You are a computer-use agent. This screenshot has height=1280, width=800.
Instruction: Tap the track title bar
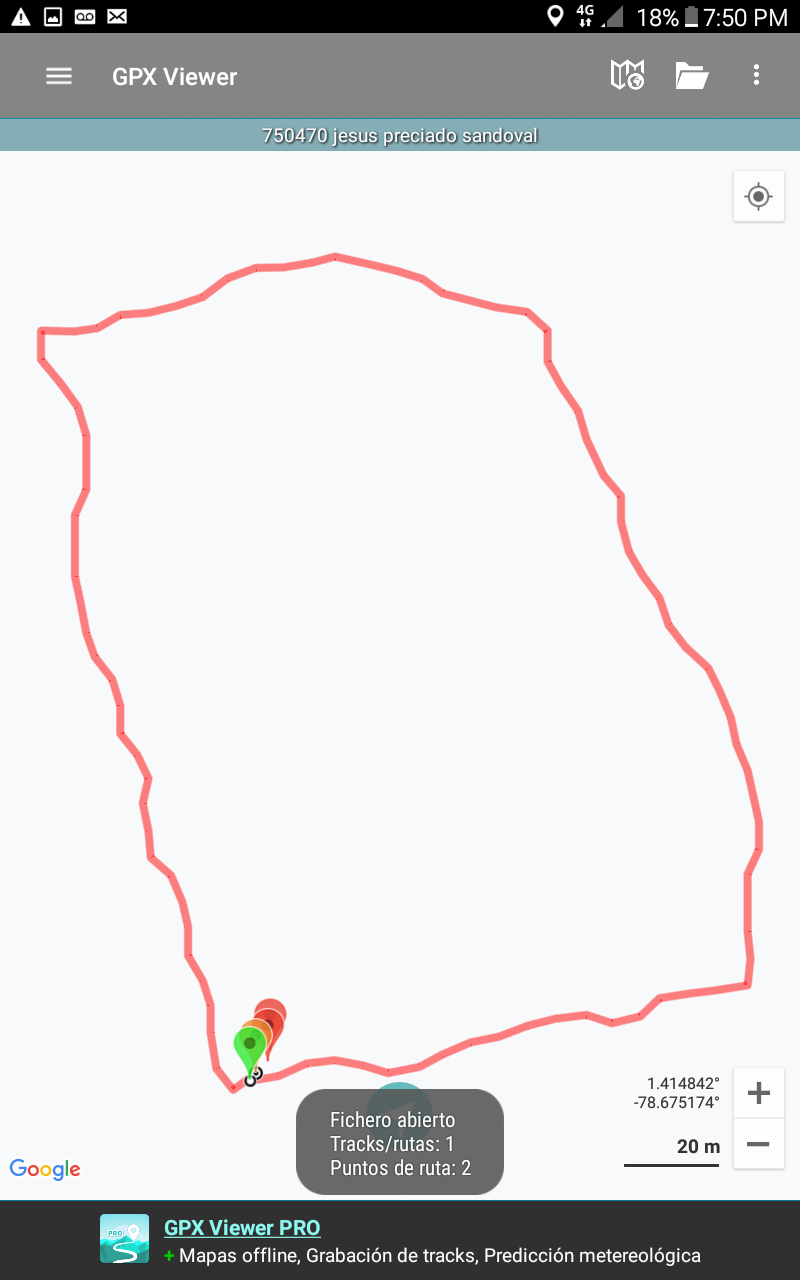400,136
